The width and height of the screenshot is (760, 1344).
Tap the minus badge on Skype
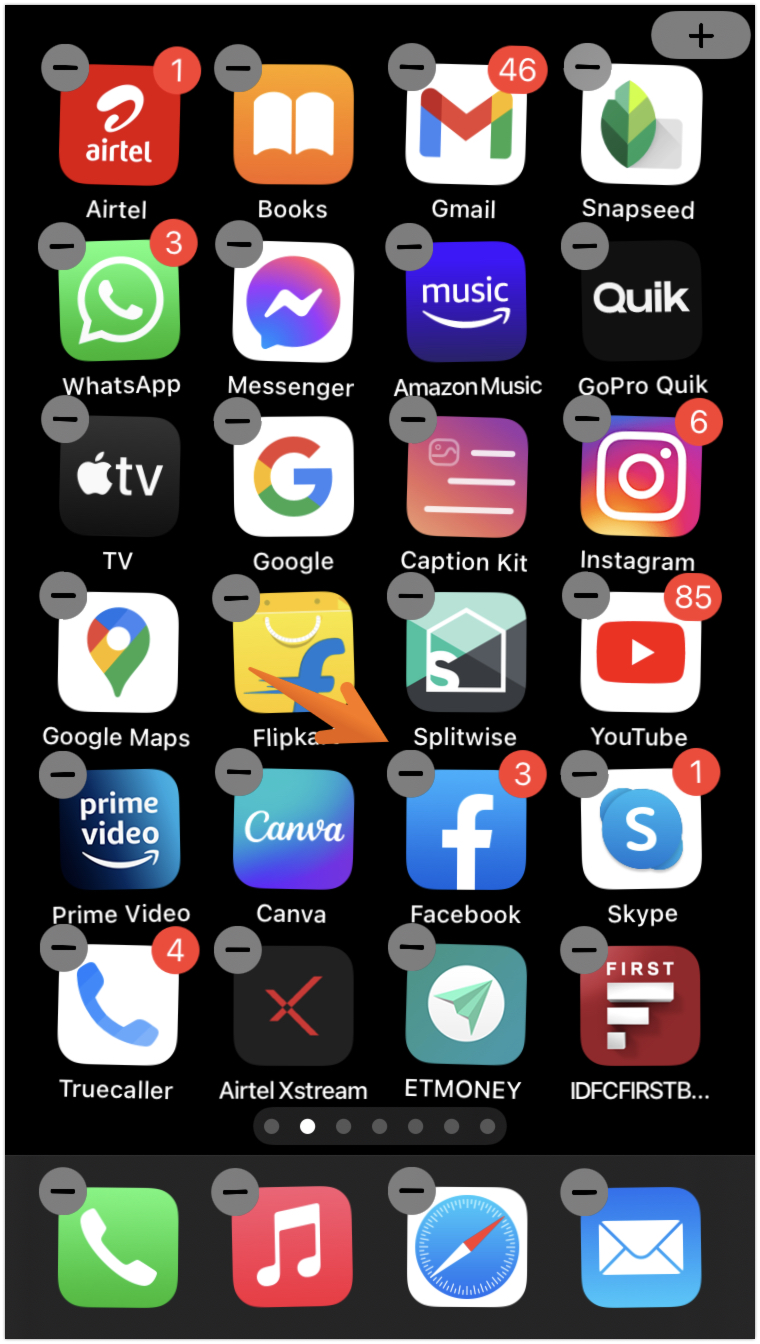pyautogui.click(x=585, y=771)
